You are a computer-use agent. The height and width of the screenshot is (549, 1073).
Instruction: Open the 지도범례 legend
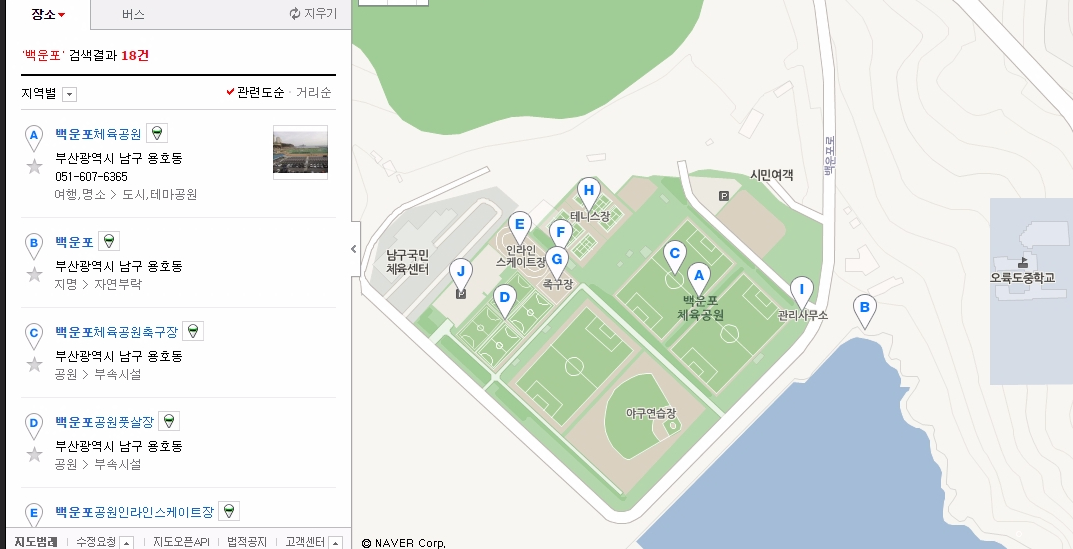click(x=36, y=542)
